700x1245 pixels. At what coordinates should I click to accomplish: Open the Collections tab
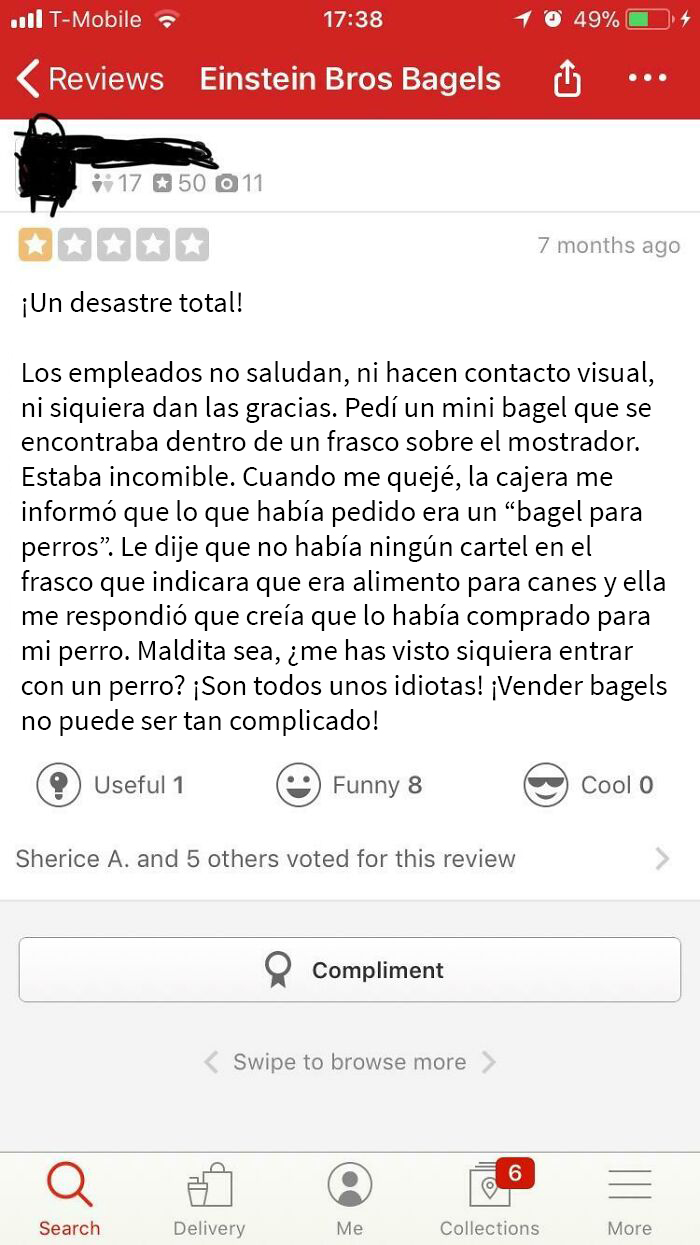[x=490, y=1199]
